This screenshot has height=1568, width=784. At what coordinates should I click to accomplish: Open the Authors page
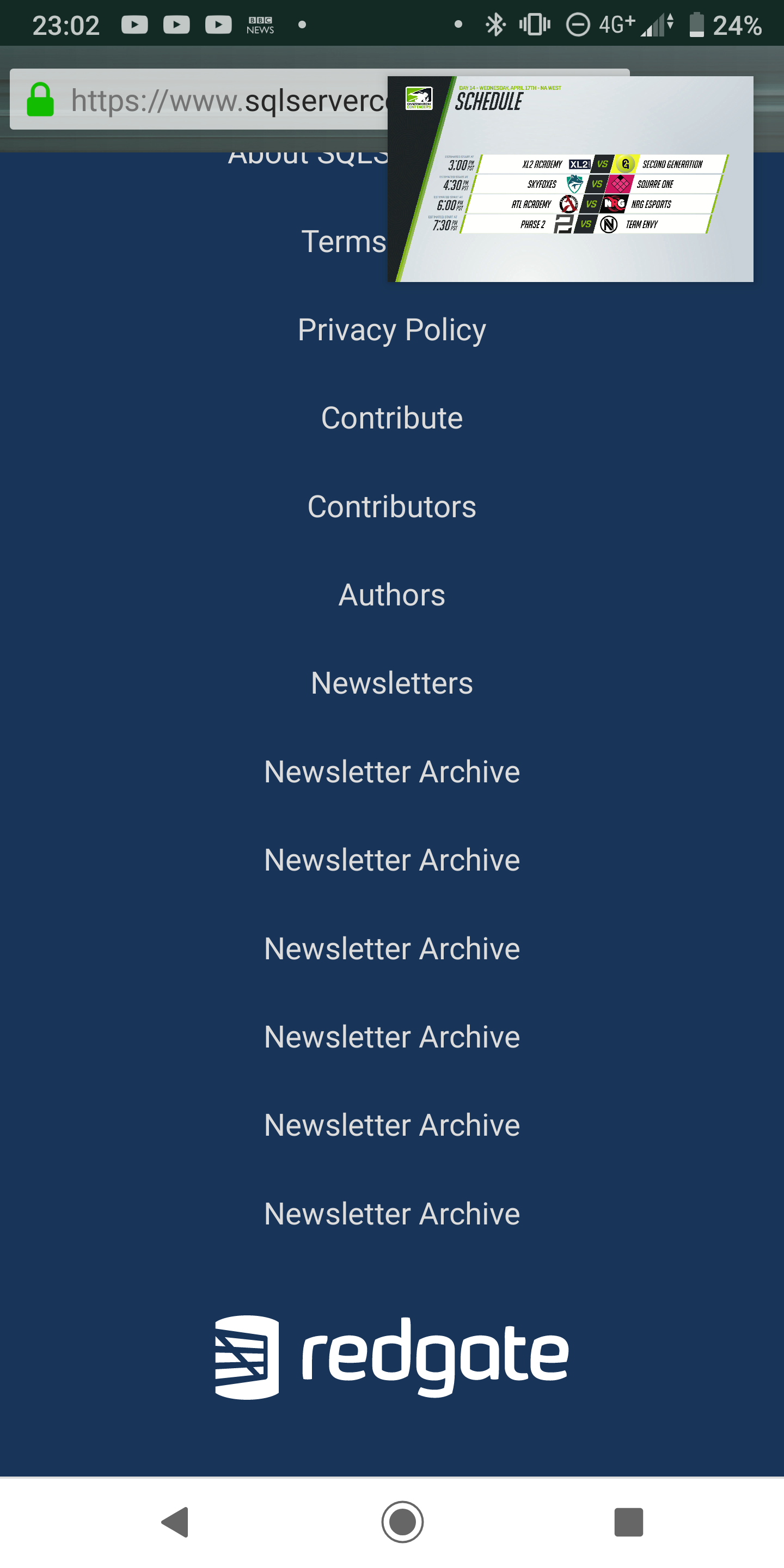(392, 595)
